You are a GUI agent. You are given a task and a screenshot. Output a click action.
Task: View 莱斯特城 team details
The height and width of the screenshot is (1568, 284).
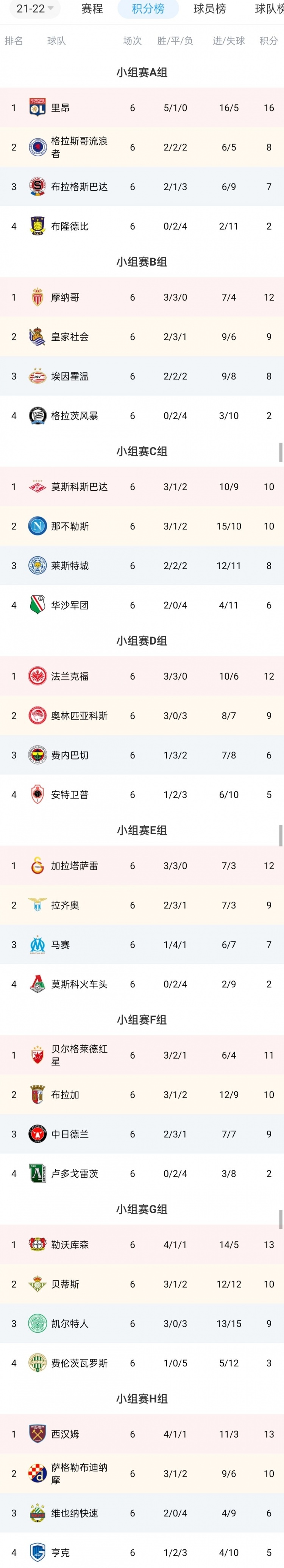click(142, 565)
